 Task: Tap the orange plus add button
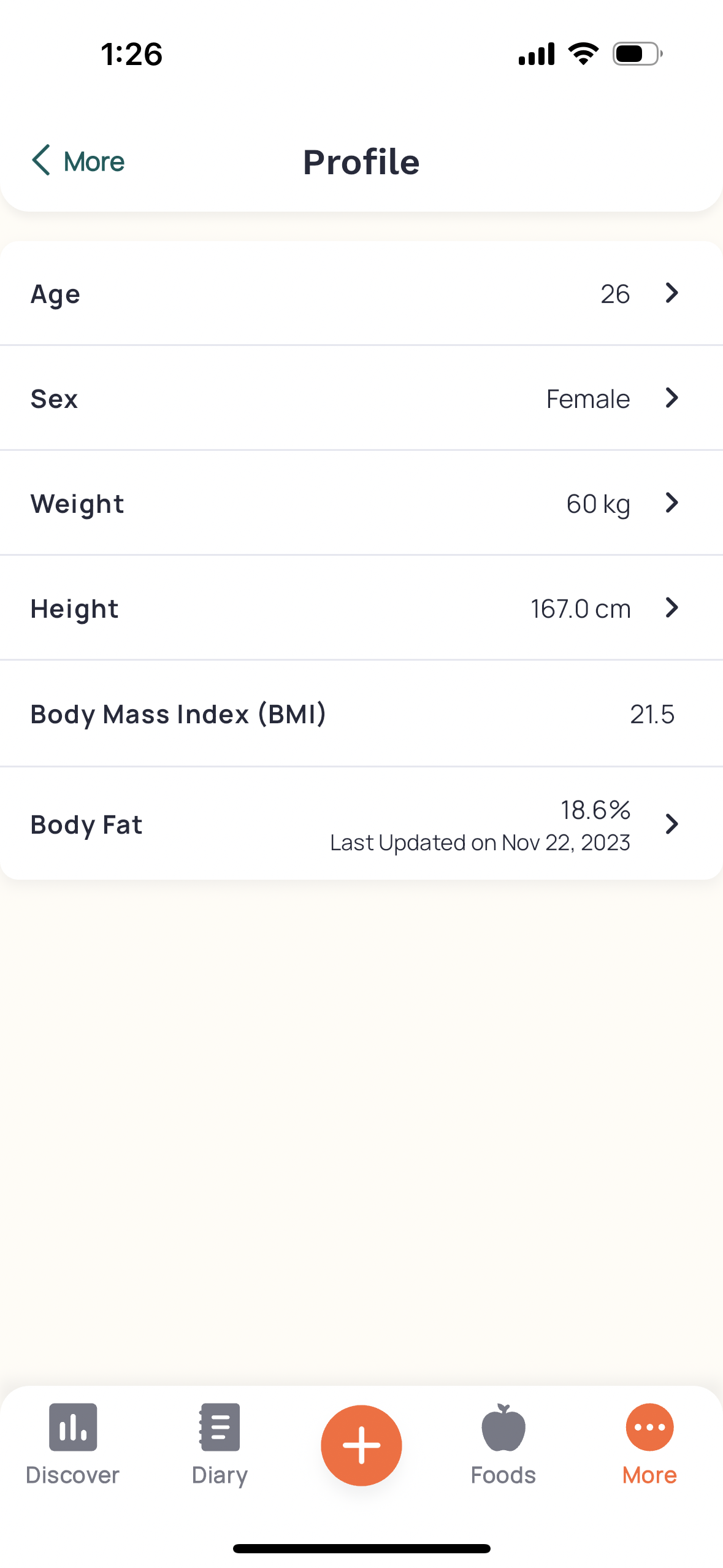pos(361,1445)
